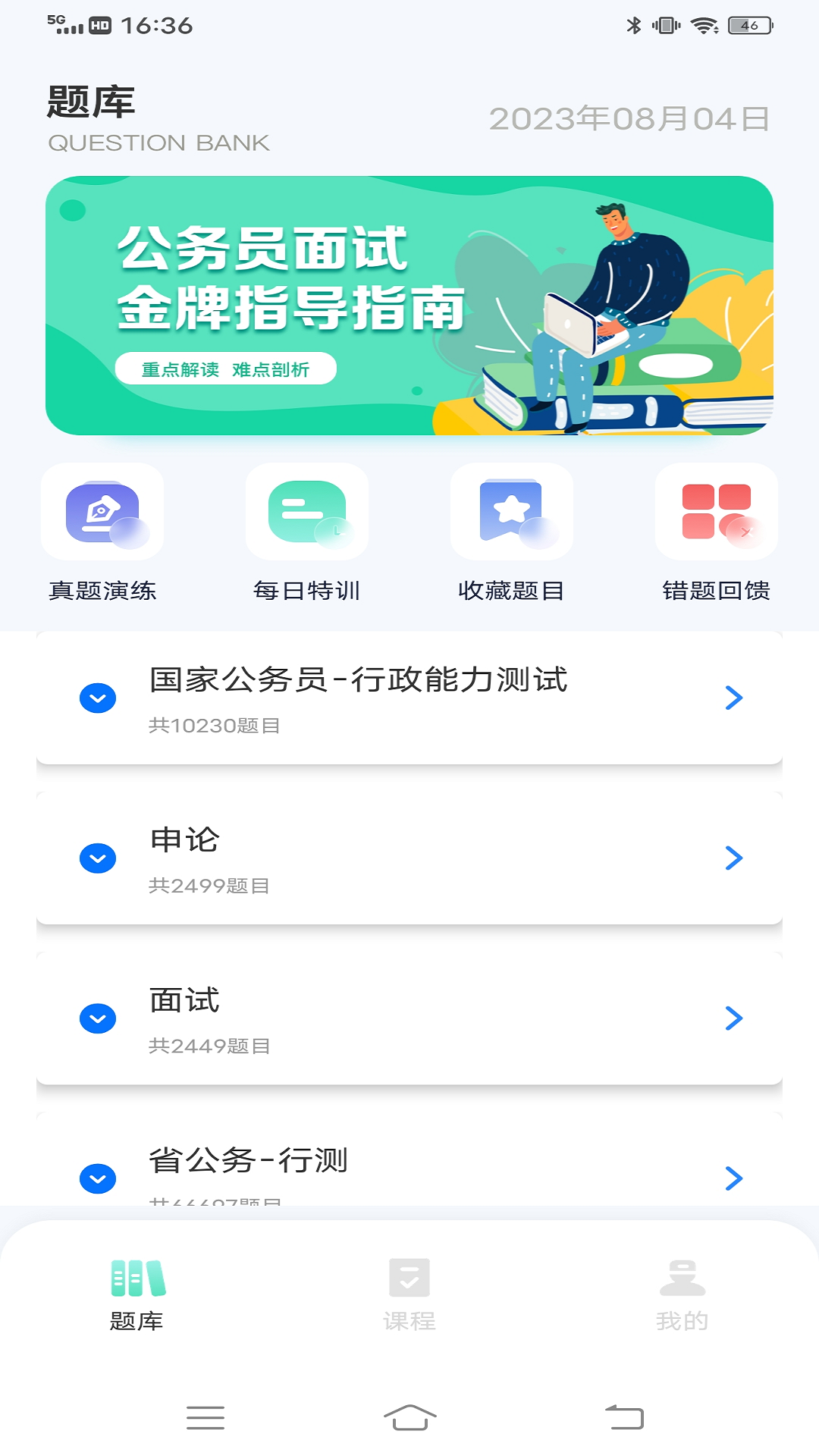Expand the 省公务-行测 category

(98, 1178)
